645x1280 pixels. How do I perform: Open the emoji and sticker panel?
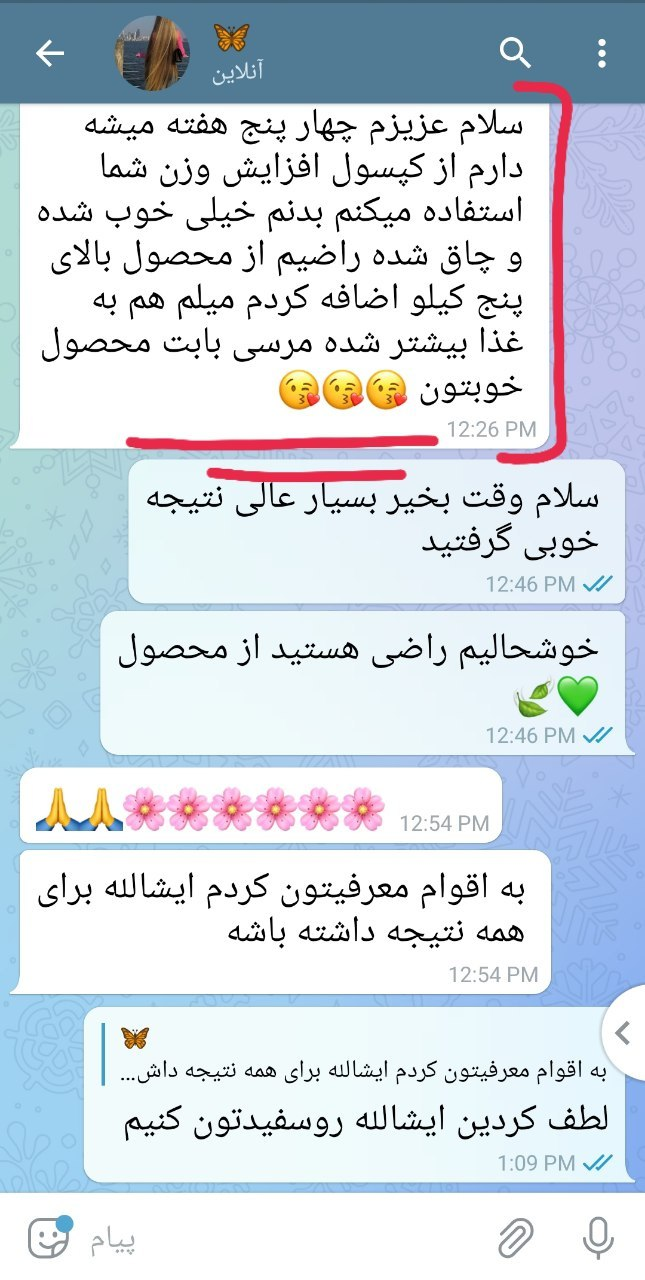(47, 1240)
